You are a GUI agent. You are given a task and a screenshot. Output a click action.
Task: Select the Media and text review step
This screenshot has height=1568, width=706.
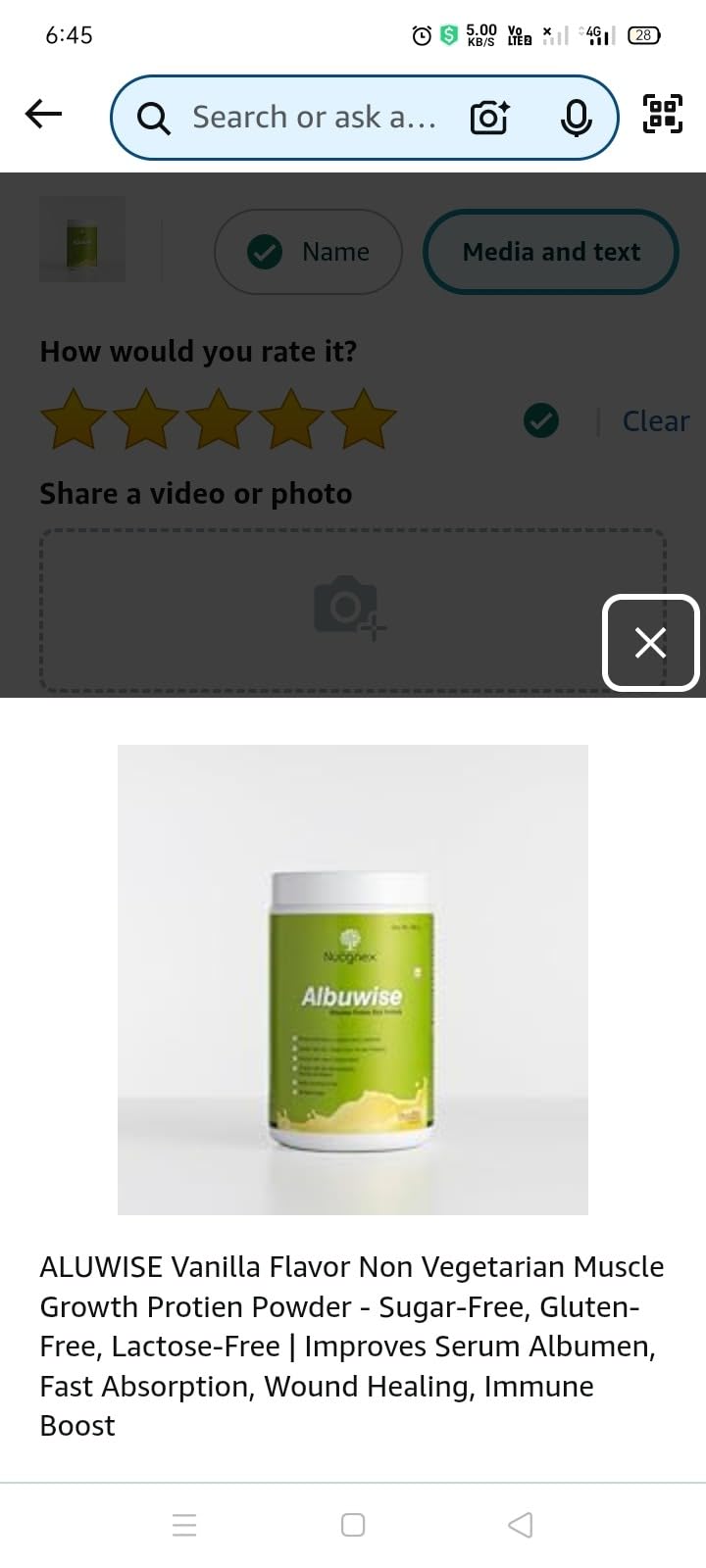tap(550, 252)
